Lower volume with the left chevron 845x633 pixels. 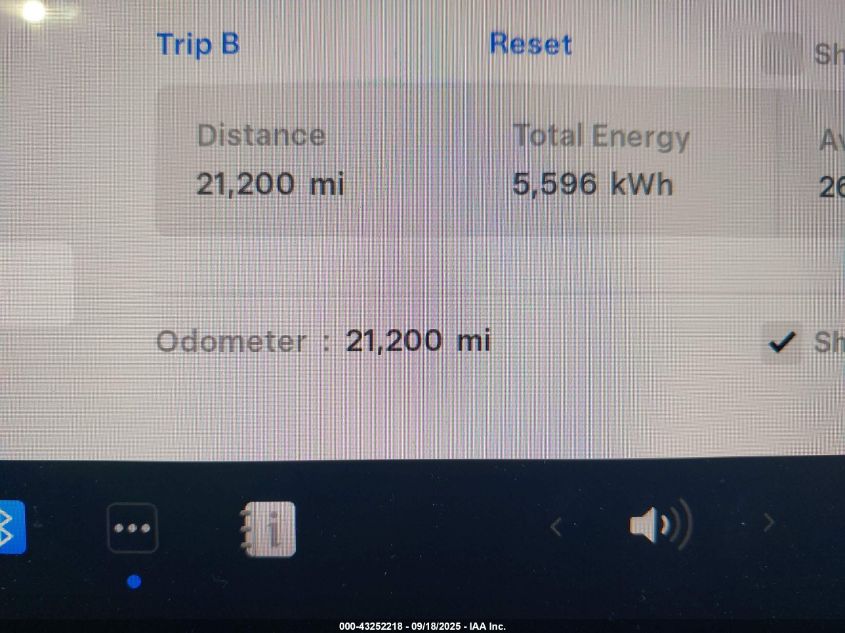[x=556, y=526]
